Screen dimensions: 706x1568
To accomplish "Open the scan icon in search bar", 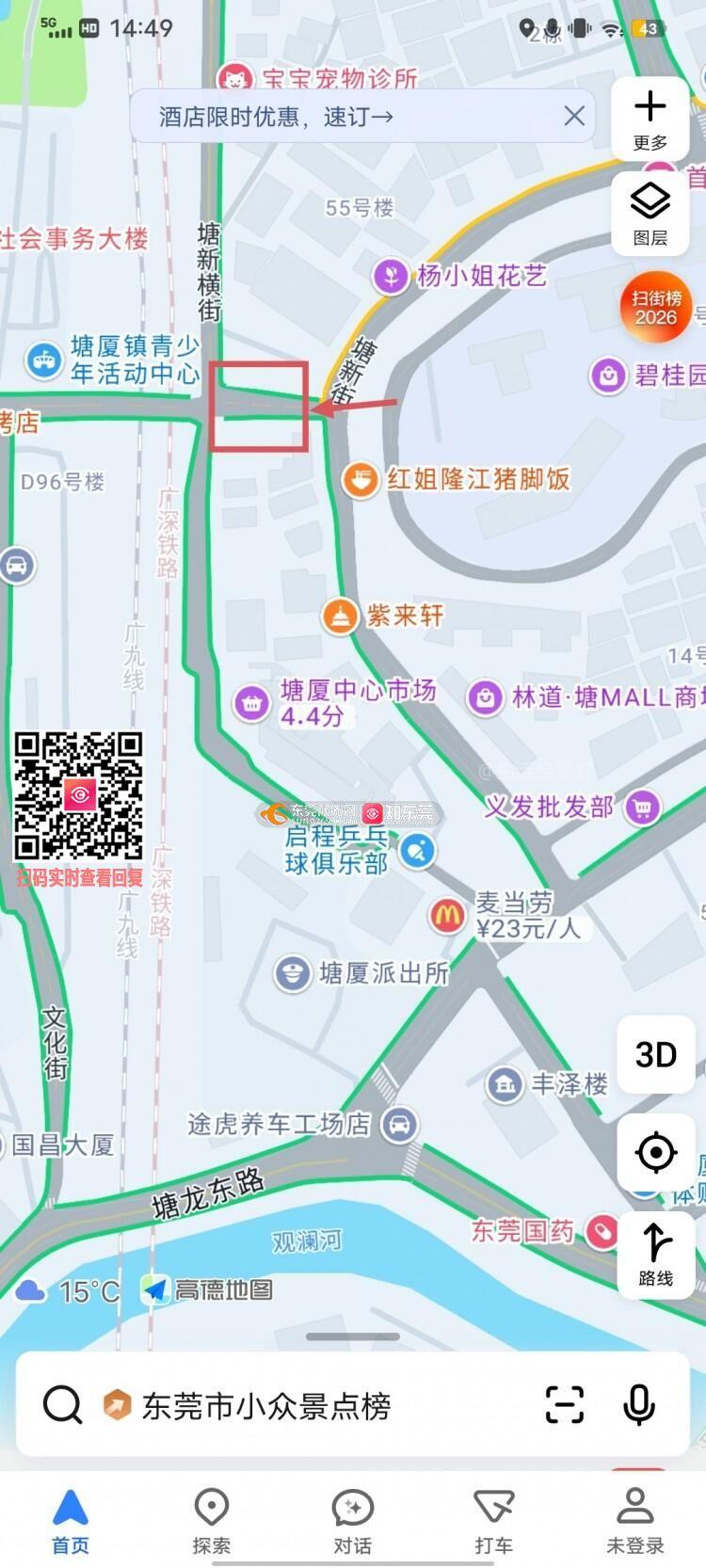I will coord(565,1405).
